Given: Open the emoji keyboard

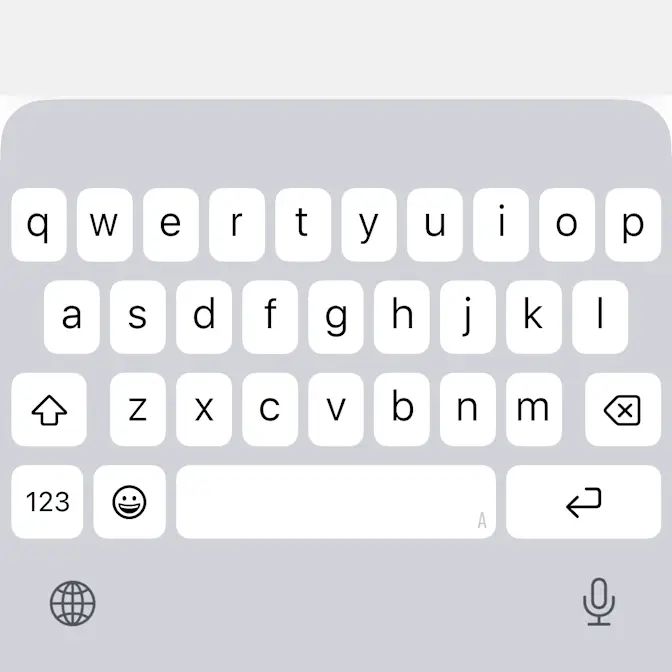Looking at the screenshot, I should (130, 501).
